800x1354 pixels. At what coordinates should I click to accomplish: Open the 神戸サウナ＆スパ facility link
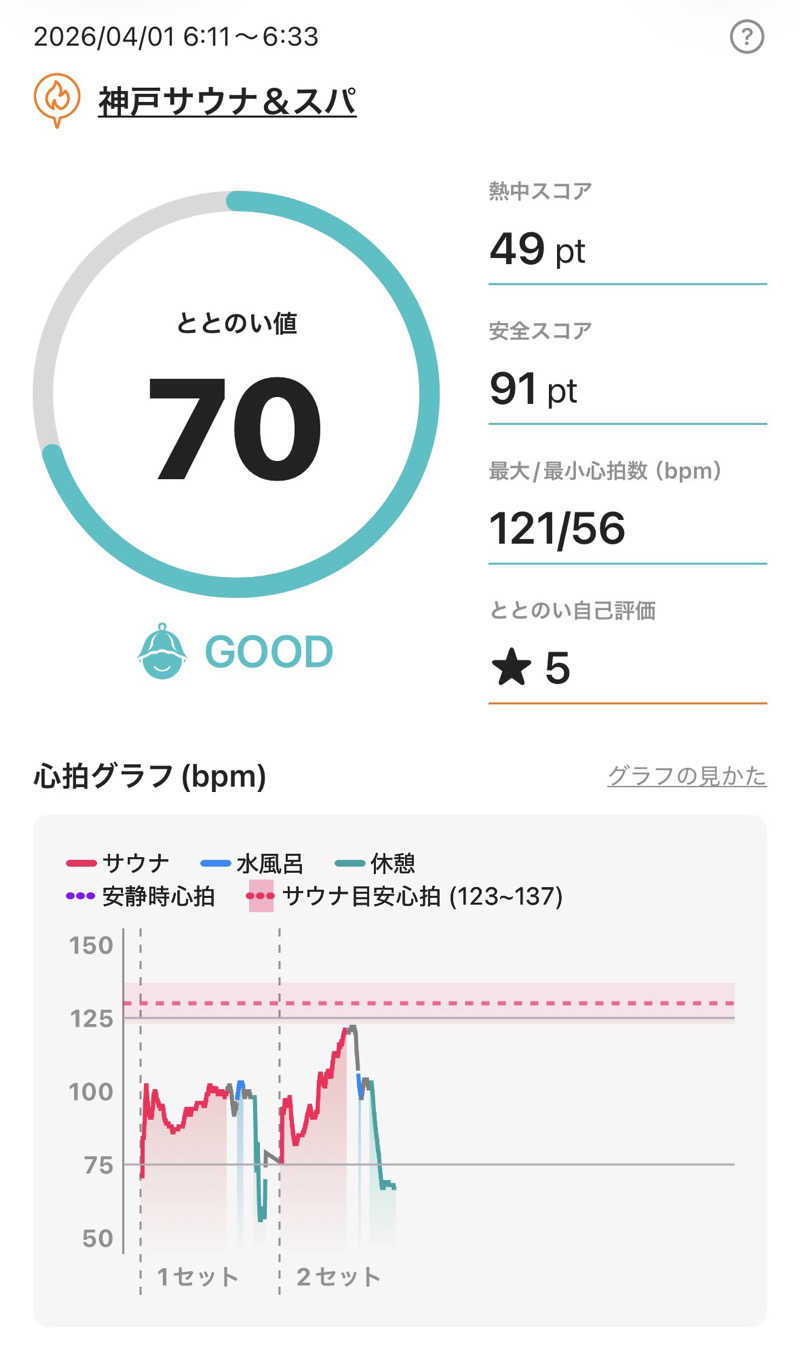pyautogui.click(x=227, y=101)
